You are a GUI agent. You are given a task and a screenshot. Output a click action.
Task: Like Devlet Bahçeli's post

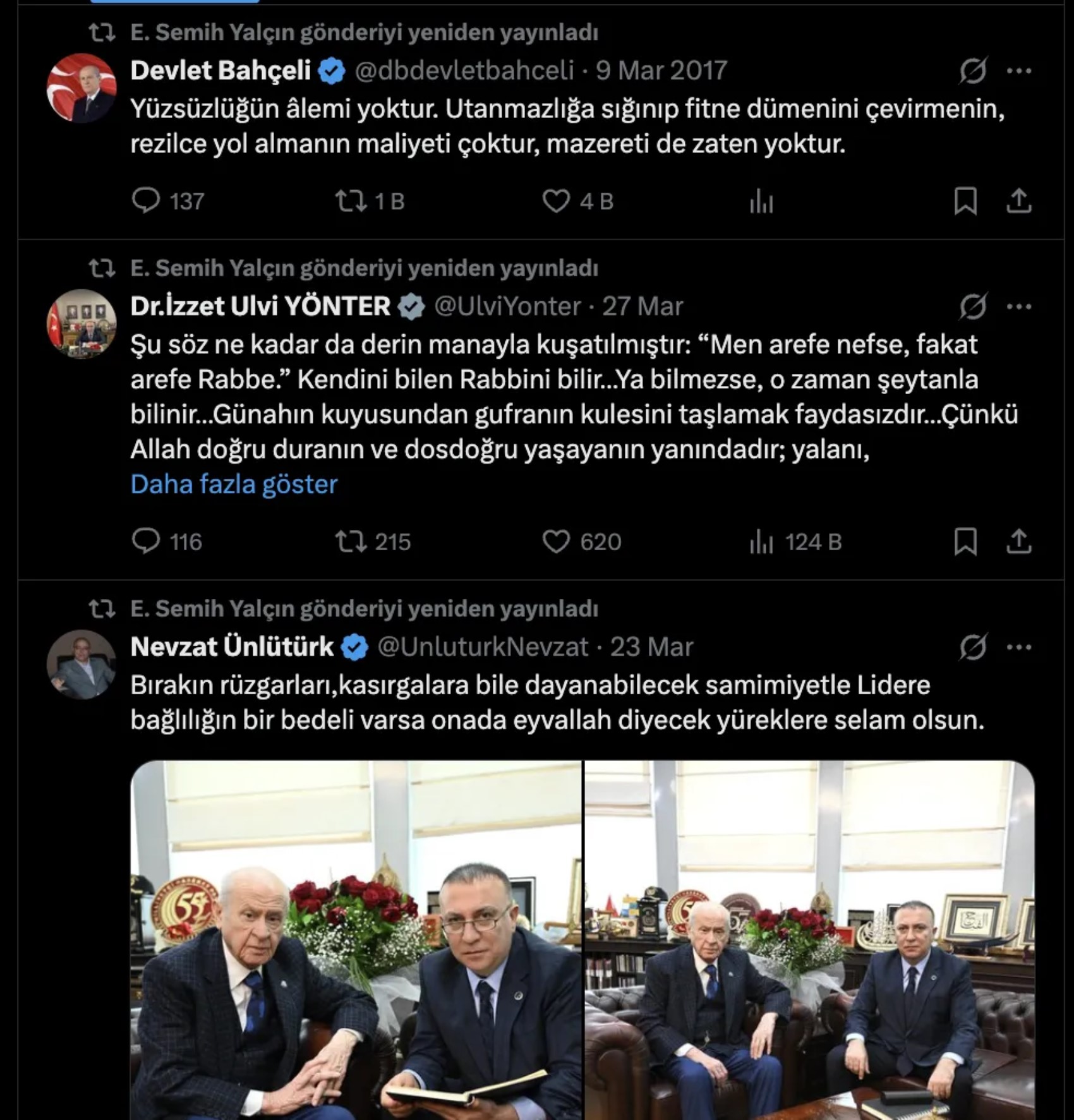coord(556,202)
